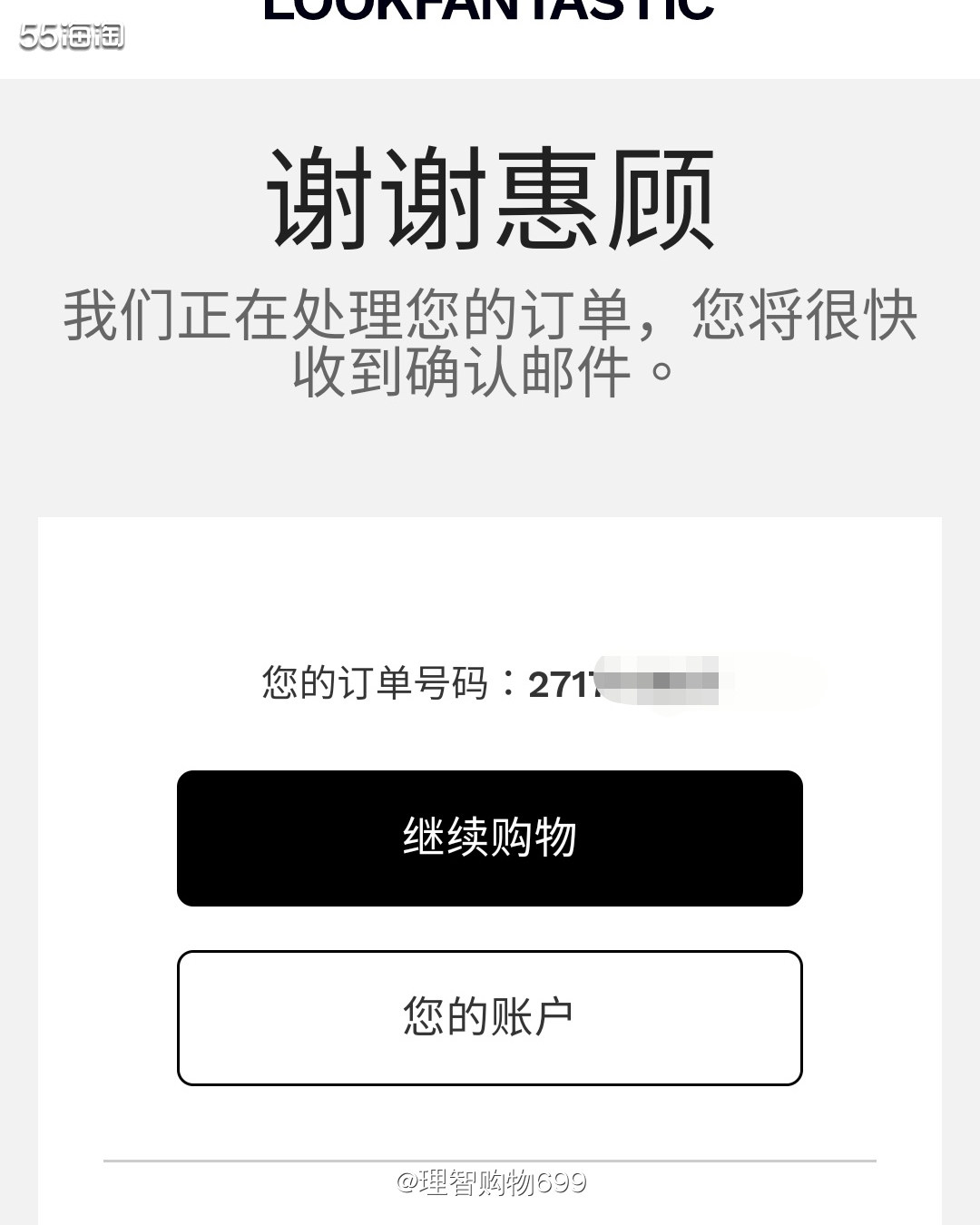980x1225 pixels.
Task: Click the 继续购物 black button
Action: 490,839
